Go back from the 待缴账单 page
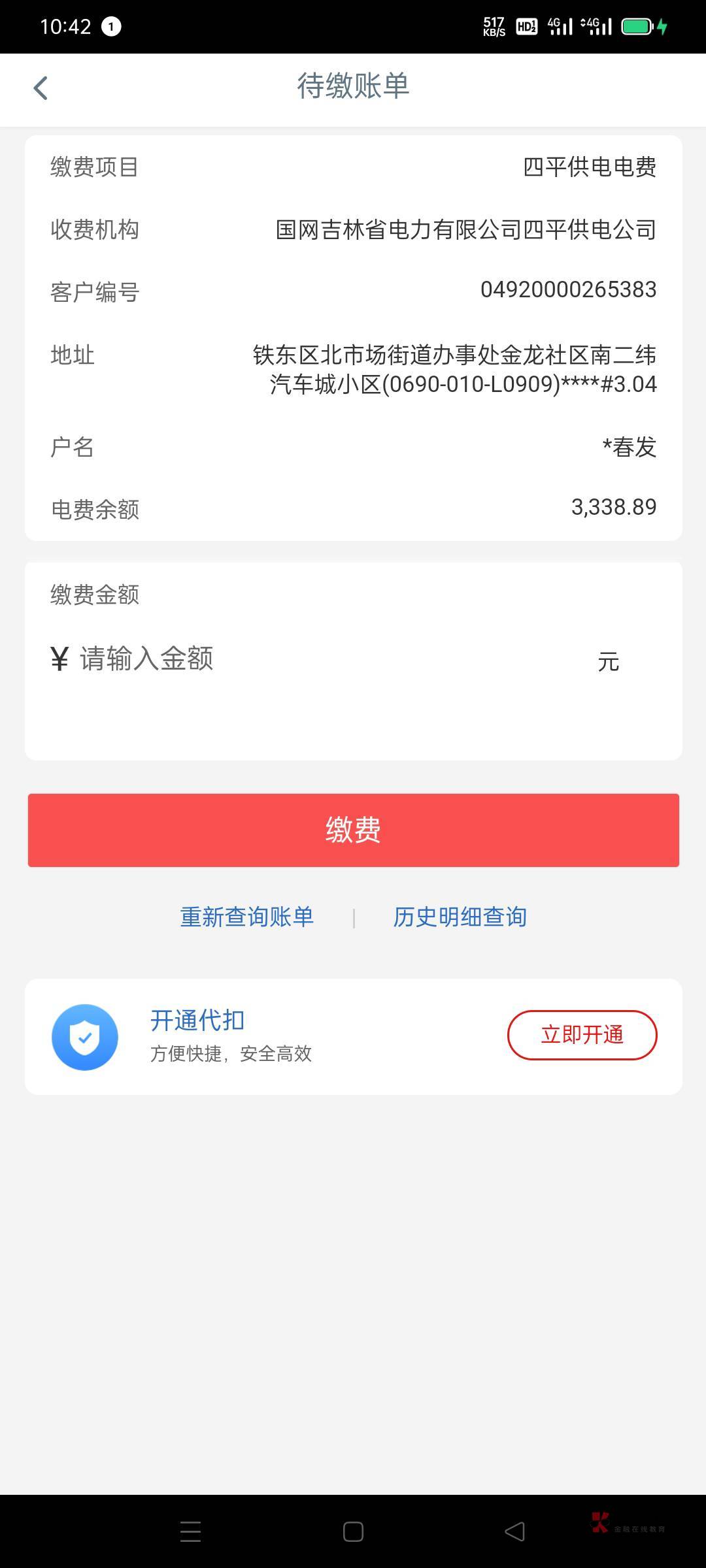 [x=41, y=88]
